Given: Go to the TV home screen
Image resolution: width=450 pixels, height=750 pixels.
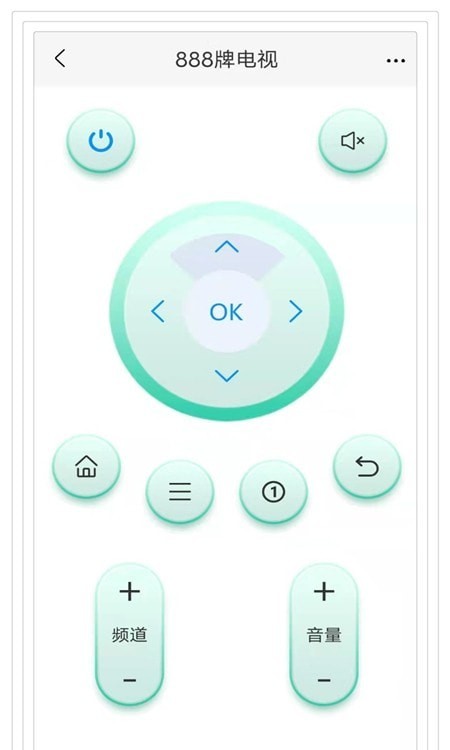Looking at the screenshot, I should tap(87, 466).
